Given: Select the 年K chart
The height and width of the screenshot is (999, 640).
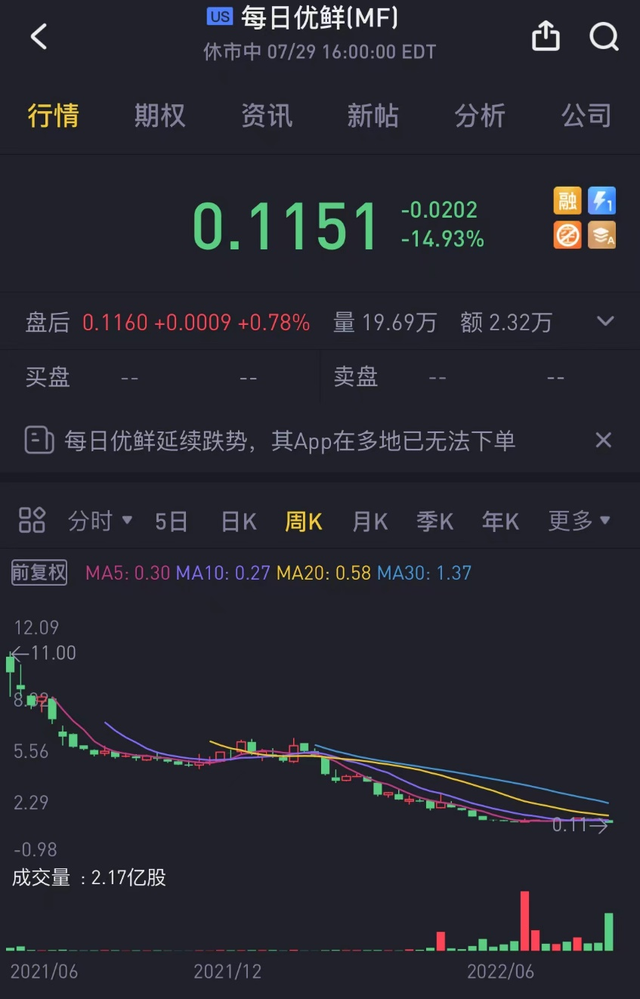Looking at the screenshot, I should 500,521.
